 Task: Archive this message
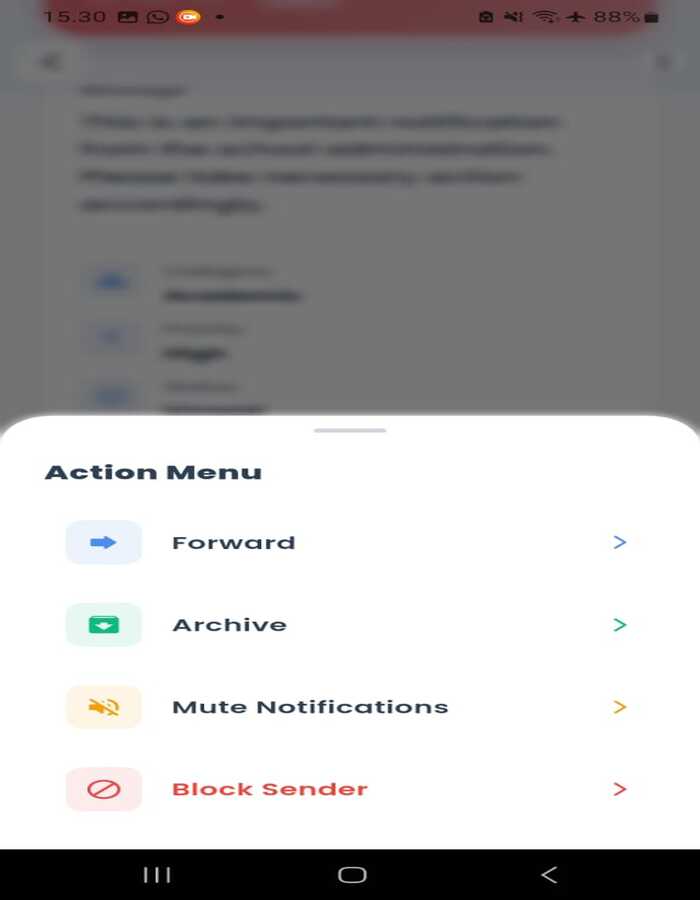229,625
